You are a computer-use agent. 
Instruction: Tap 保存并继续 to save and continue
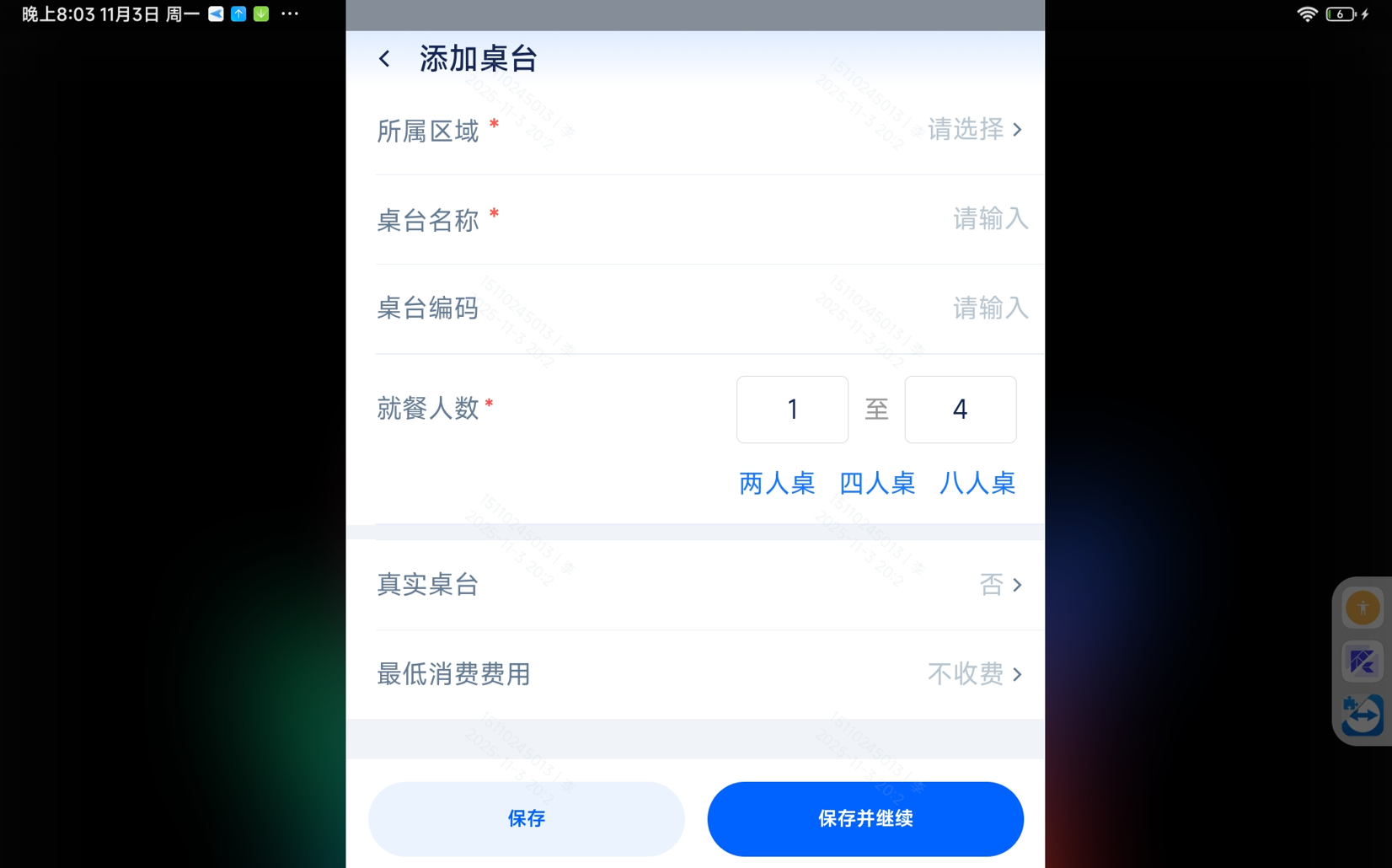tap(865, 818)
